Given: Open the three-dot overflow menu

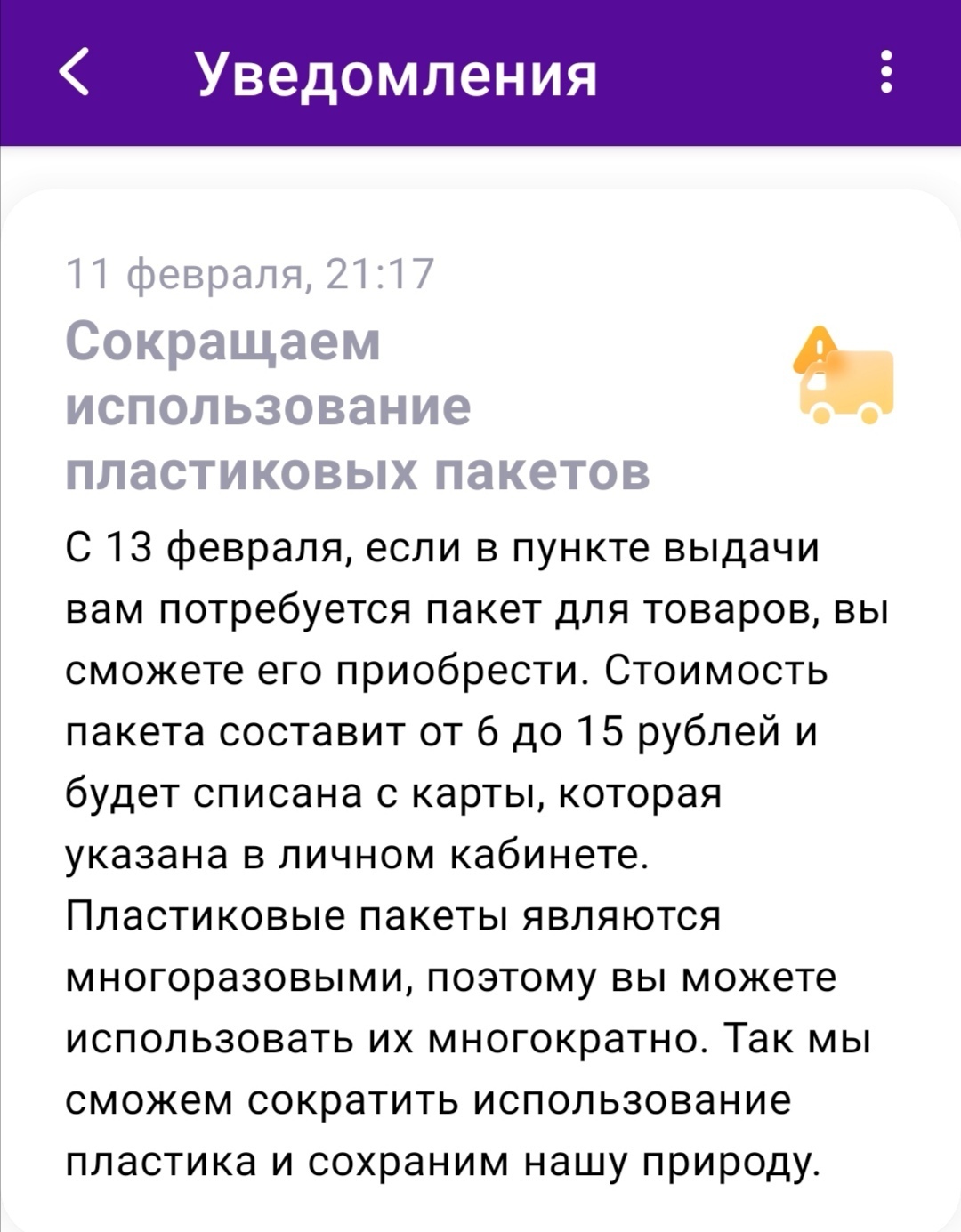Looking at the screenshot, I should (x=885, y=72).
